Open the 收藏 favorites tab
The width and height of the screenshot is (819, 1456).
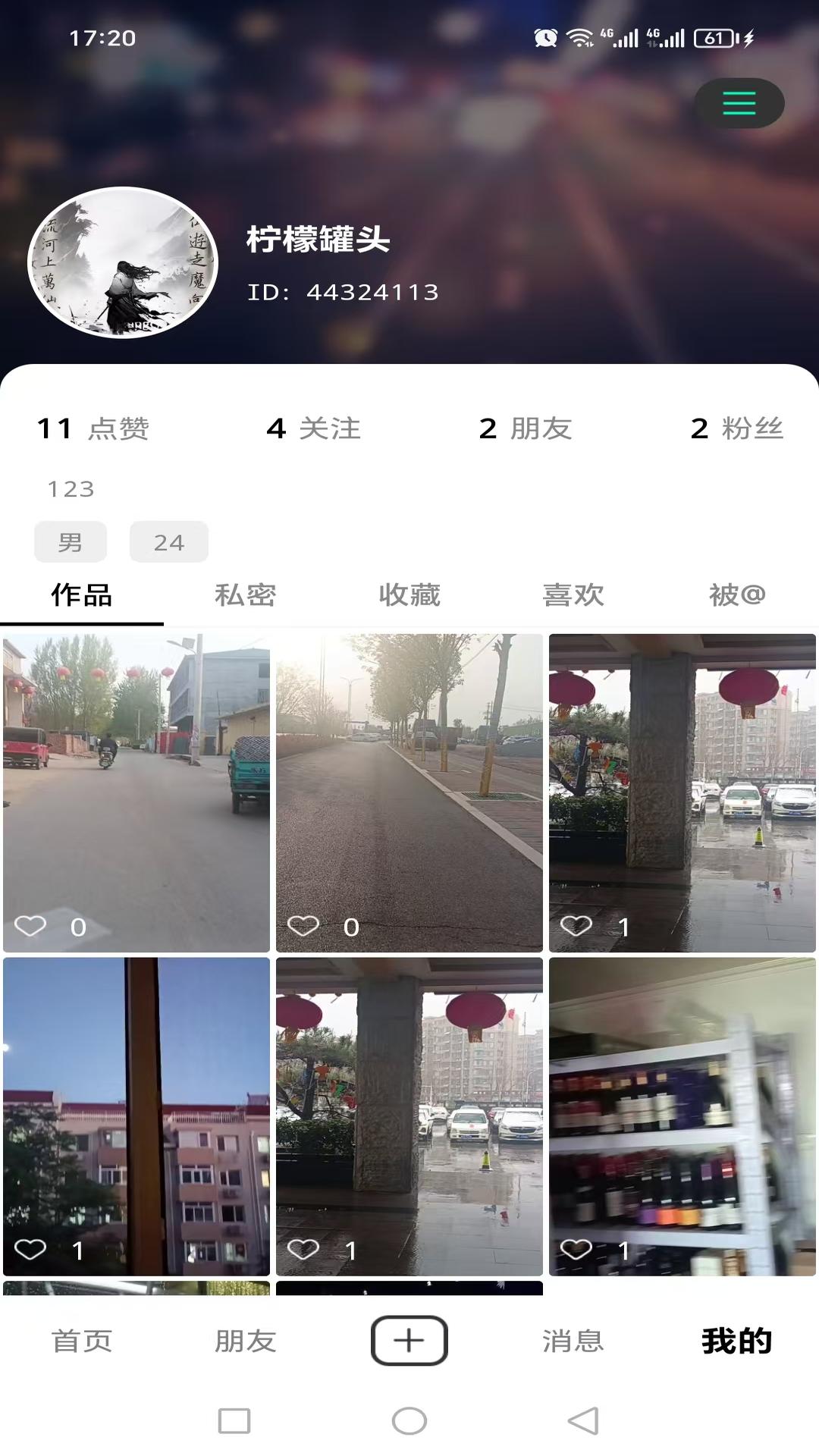tap(409, 596)
